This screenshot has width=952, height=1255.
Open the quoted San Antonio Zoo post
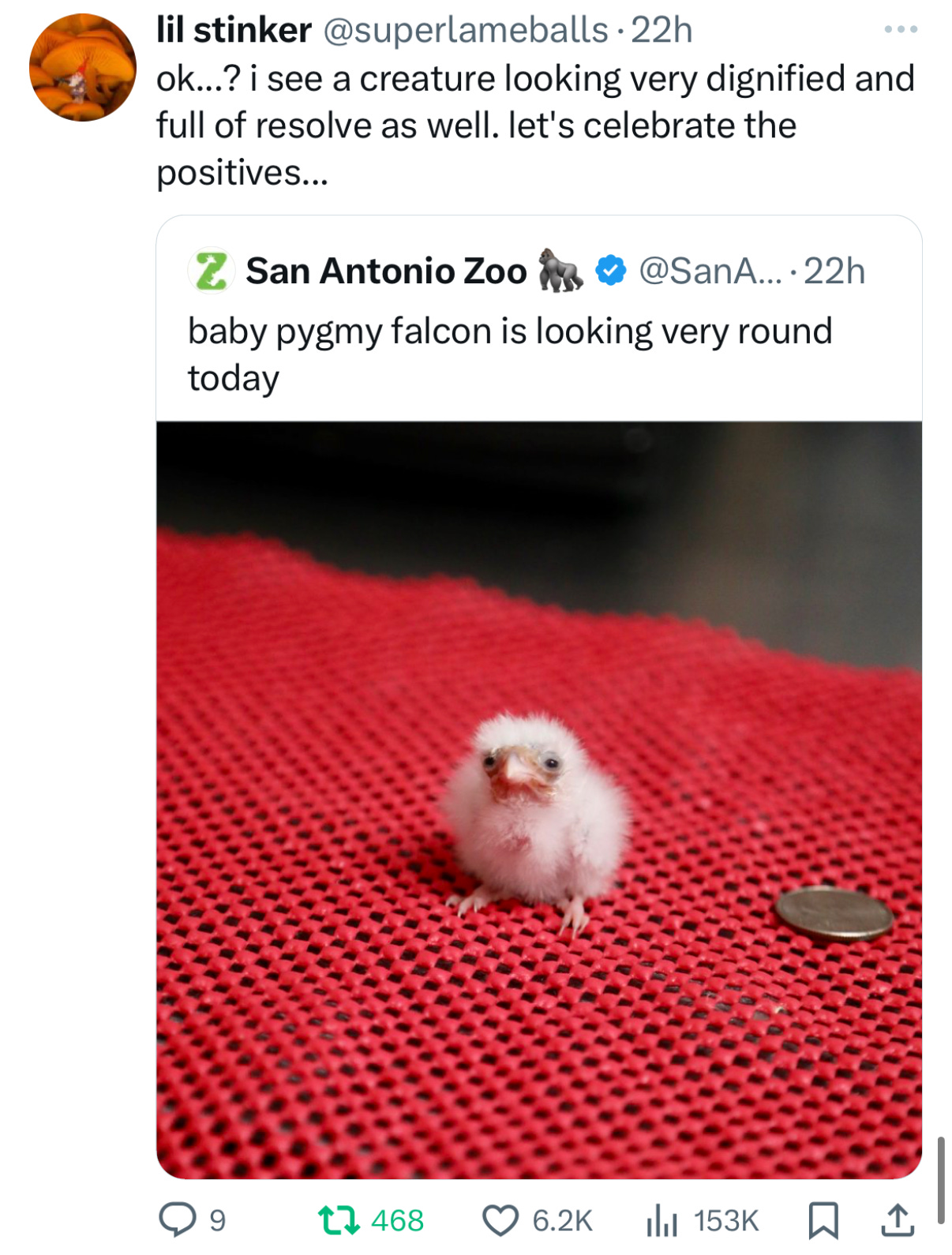tap(538, 319)
